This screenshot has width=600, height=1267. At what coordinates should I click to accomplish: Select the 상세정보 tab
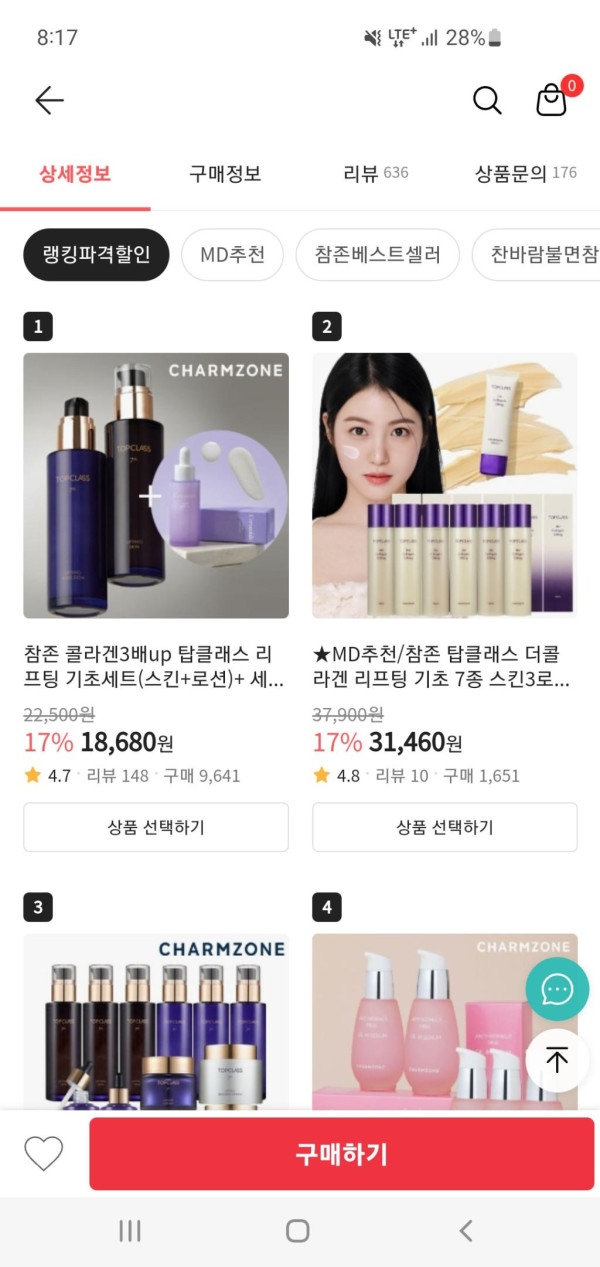point(75,174)
